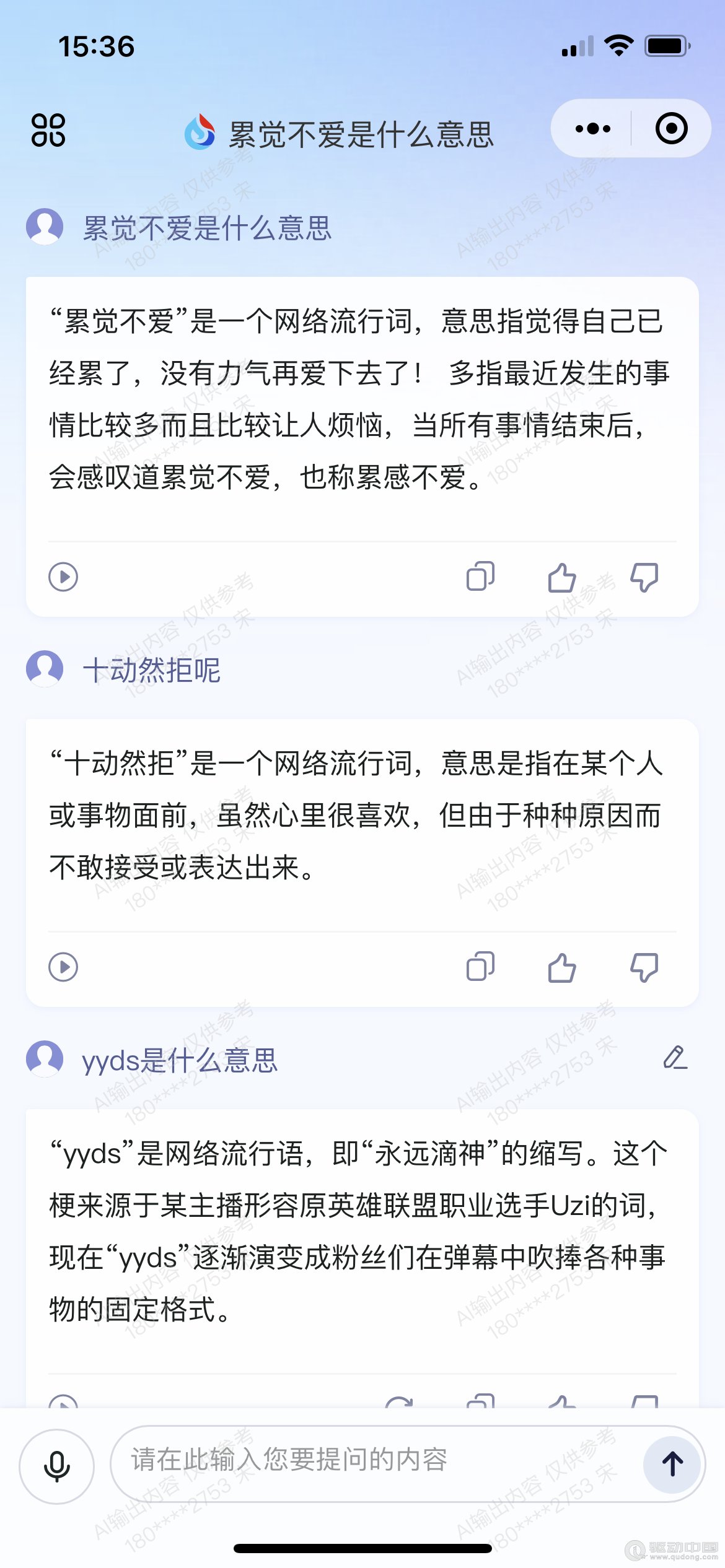725x1568 pixels.
Task: Send the question with the arrow button
Action: click(x=672, y=1465)
